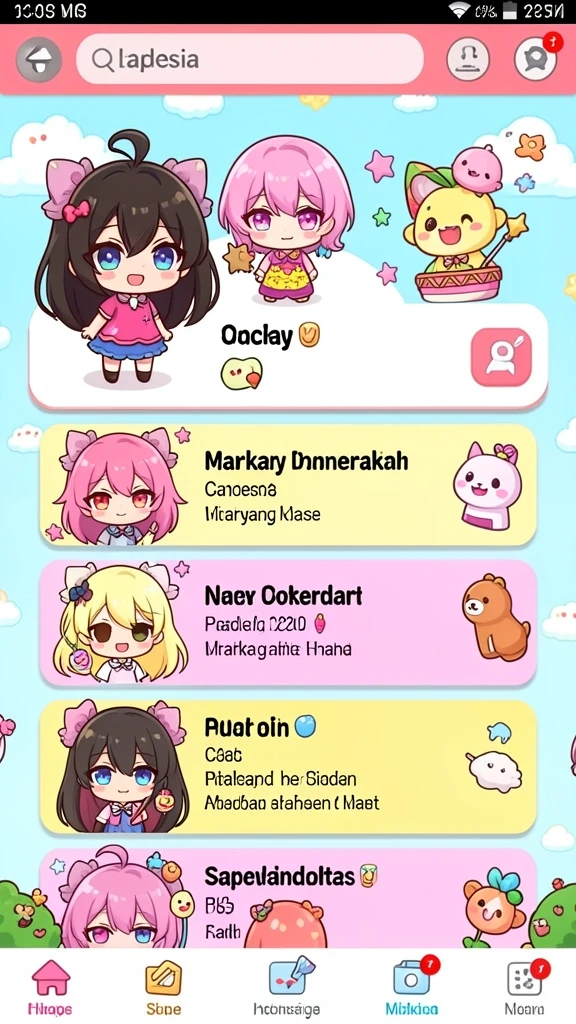
Task: Open the Naev Ookerdart card
Action: tap(288, 622)
